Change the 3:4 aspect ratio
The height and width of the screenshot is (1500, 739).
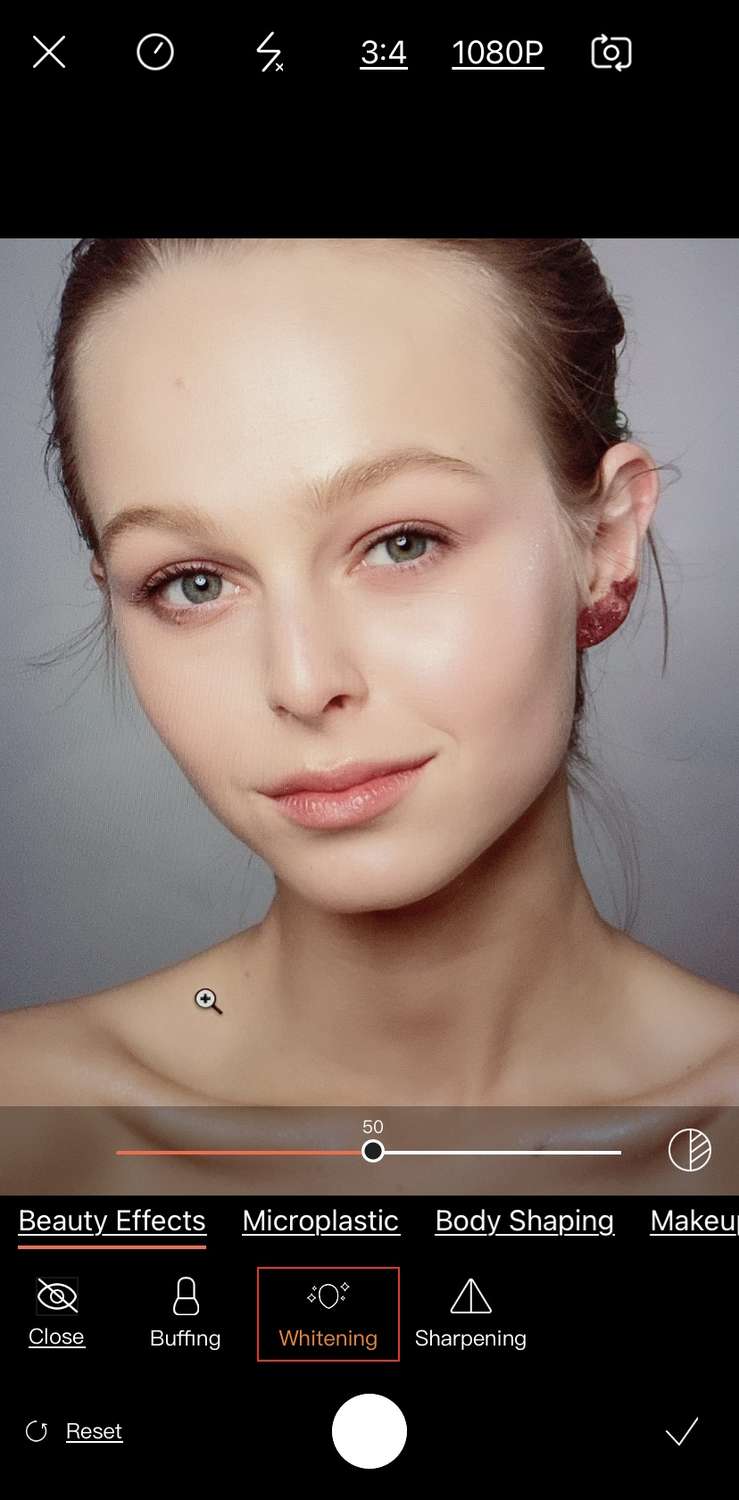(x=384, y=53)
